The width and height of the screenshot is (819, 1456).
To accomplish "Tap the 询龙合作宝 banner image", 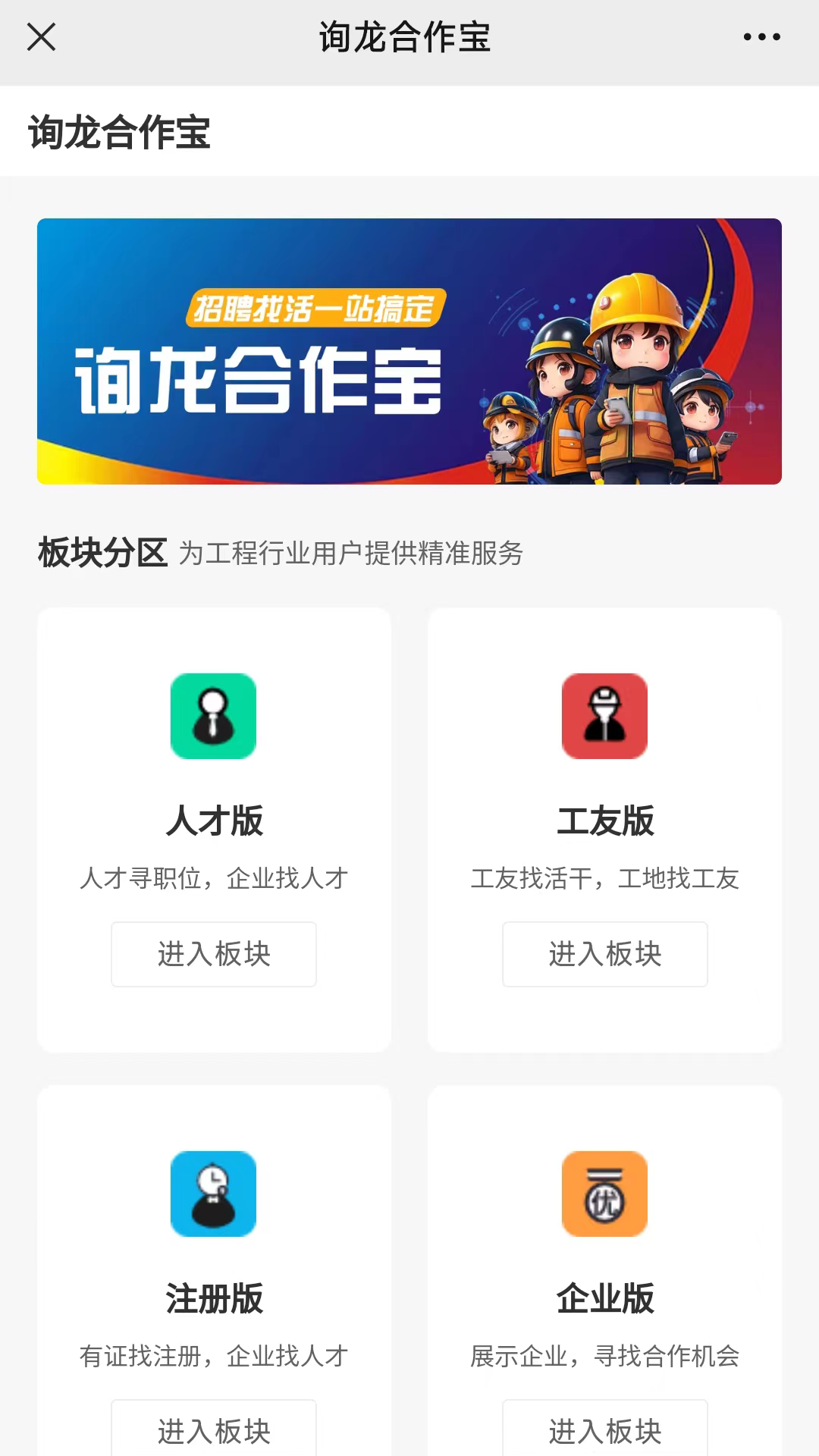I will tap(409, 351).
